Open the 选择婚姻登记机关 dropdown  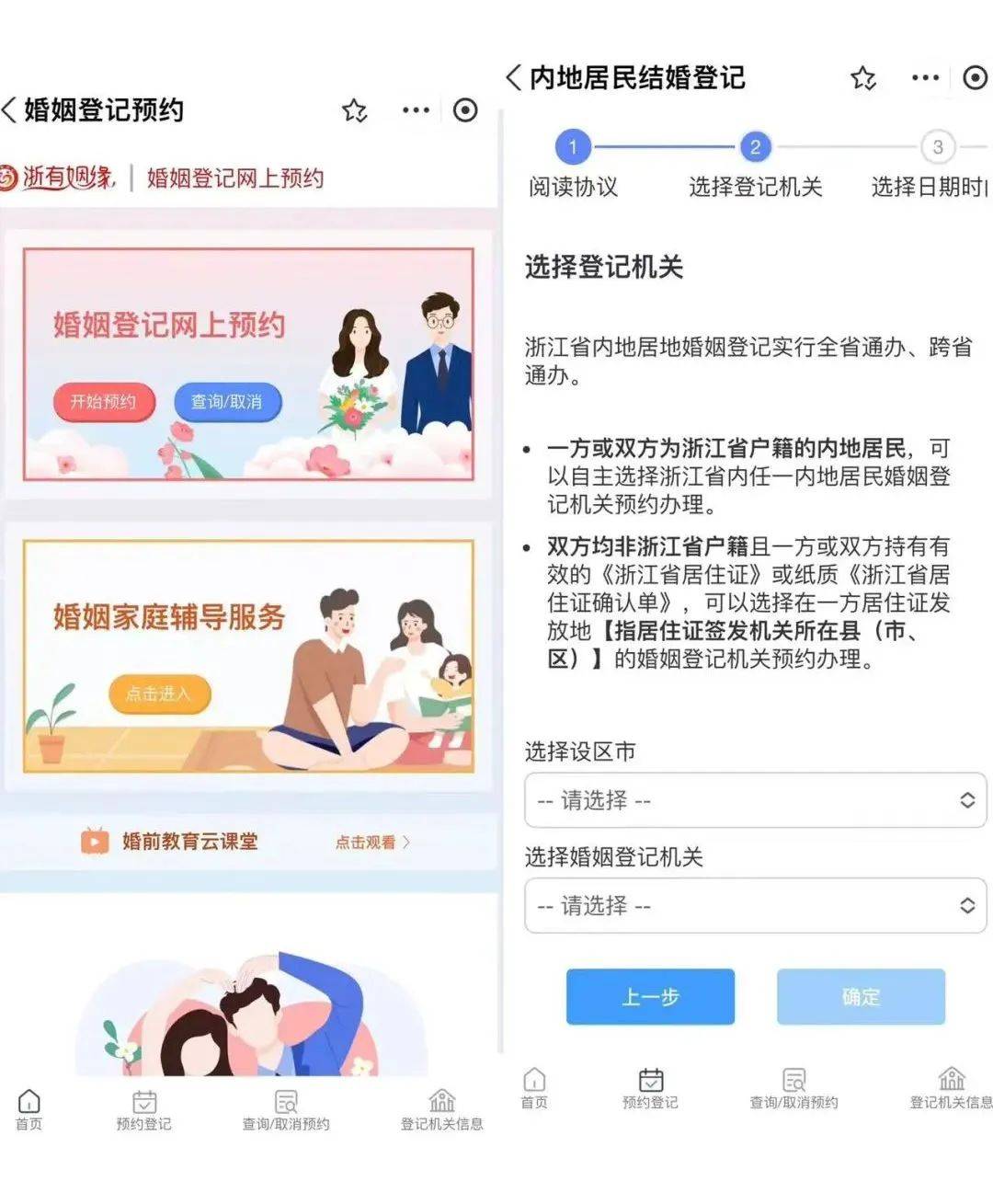pyautogui.click(x=756, y=906)
